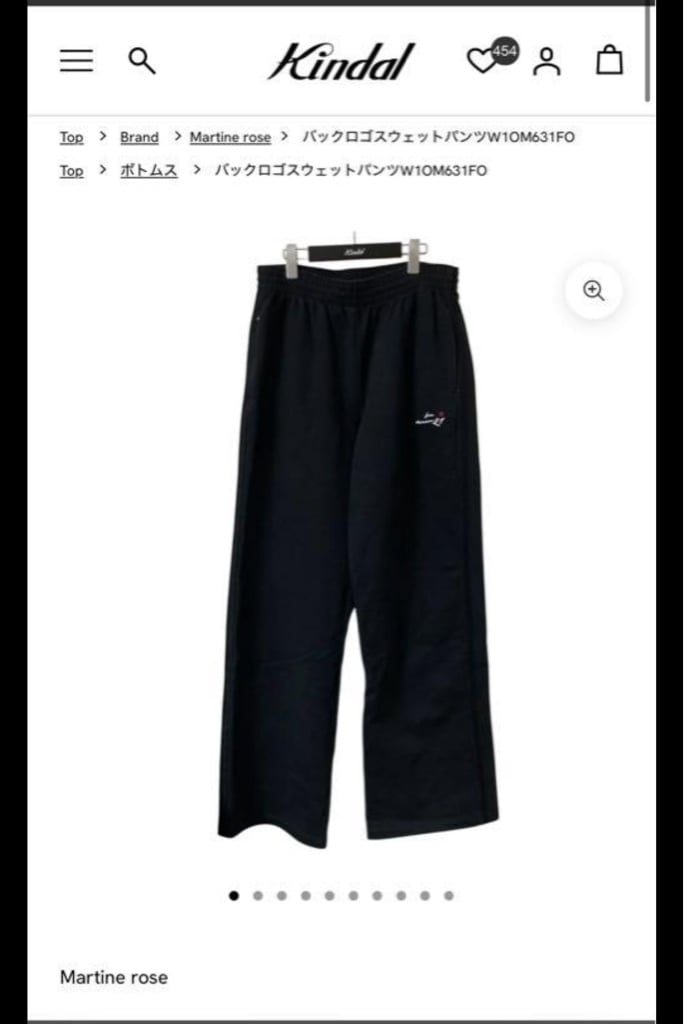Go to the Brand breadcrumb link
Viewport: 684px width, 1024px height.
point(139,137)
